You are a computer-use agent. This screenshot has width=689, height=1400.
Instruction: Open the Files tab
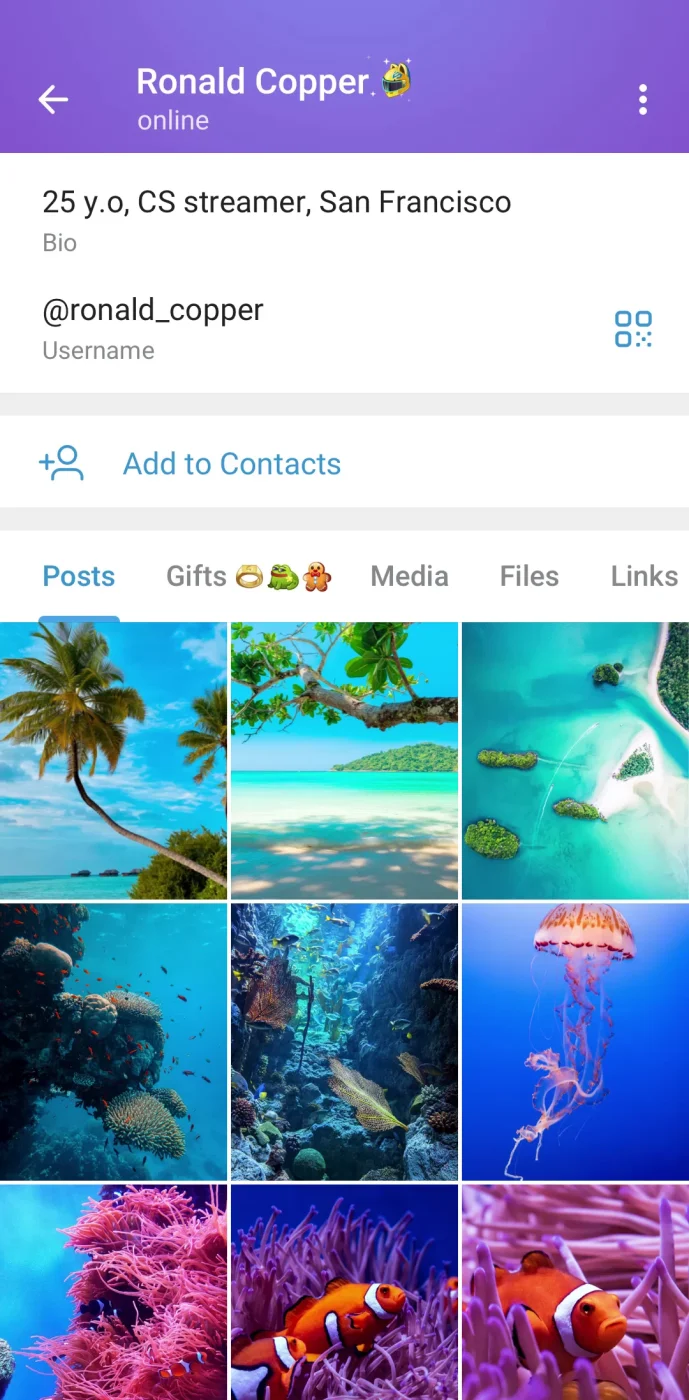tap(529, 576)
